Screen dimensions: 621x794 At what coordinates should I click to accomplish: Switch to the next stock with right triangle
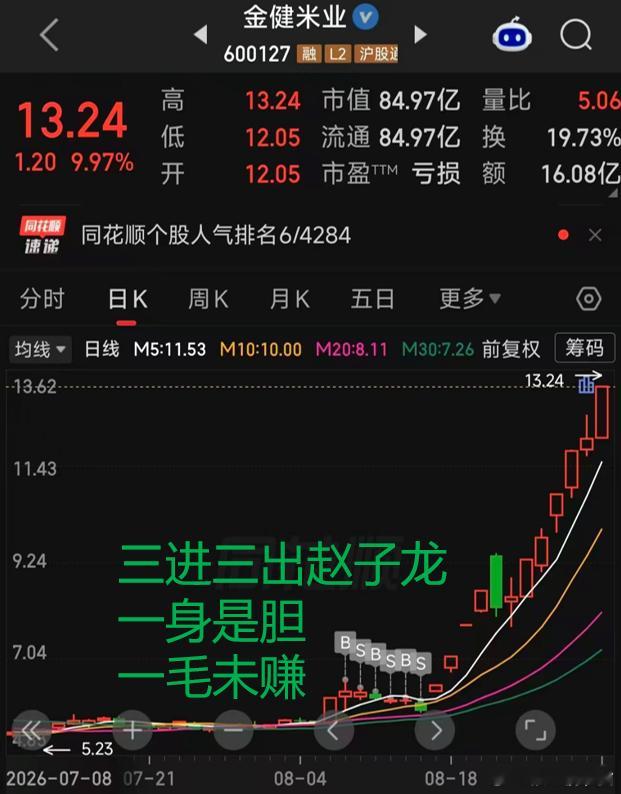[x=420, y=34]
